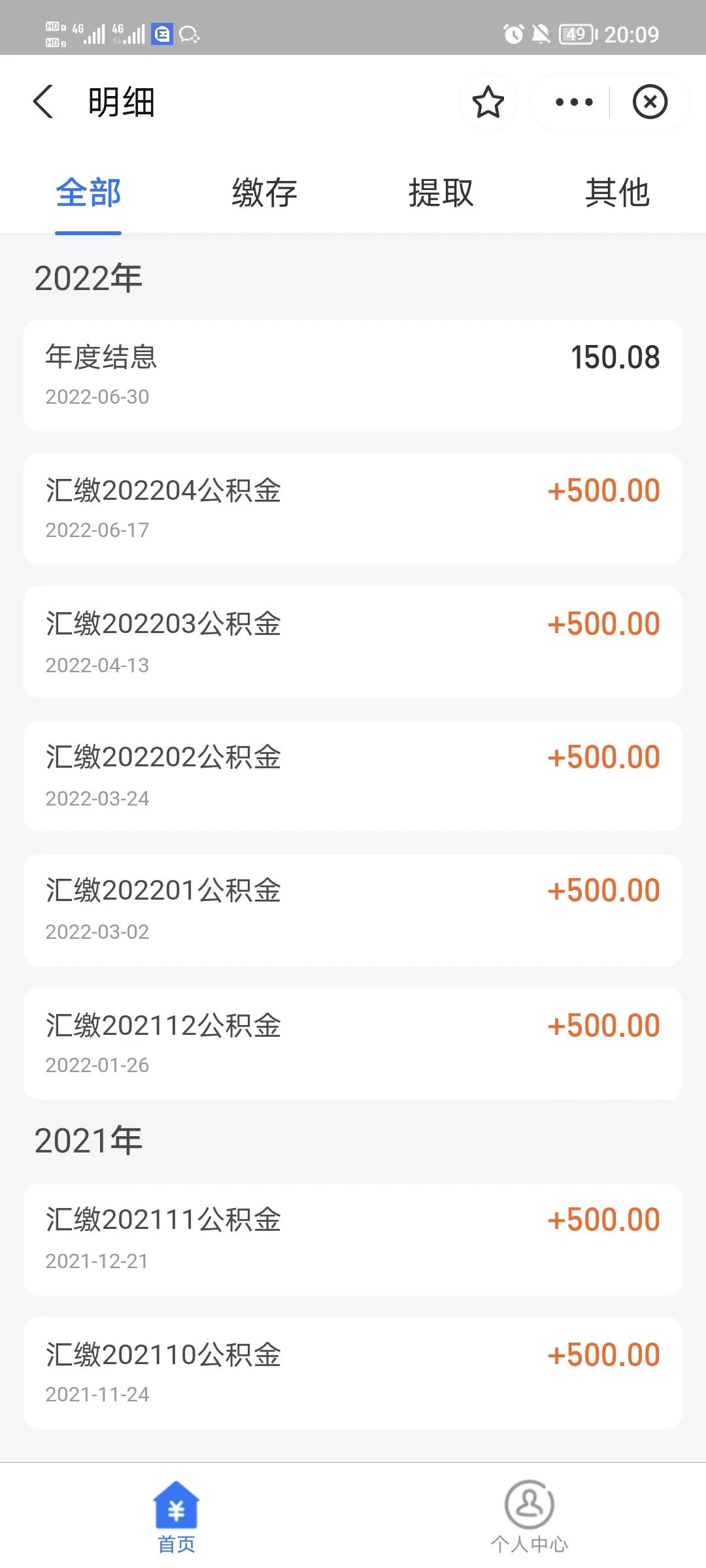This screenshot has width=706, height=1568.
Task: Select the 汇缴202202公积金 list item
Action: click(353, 775)
